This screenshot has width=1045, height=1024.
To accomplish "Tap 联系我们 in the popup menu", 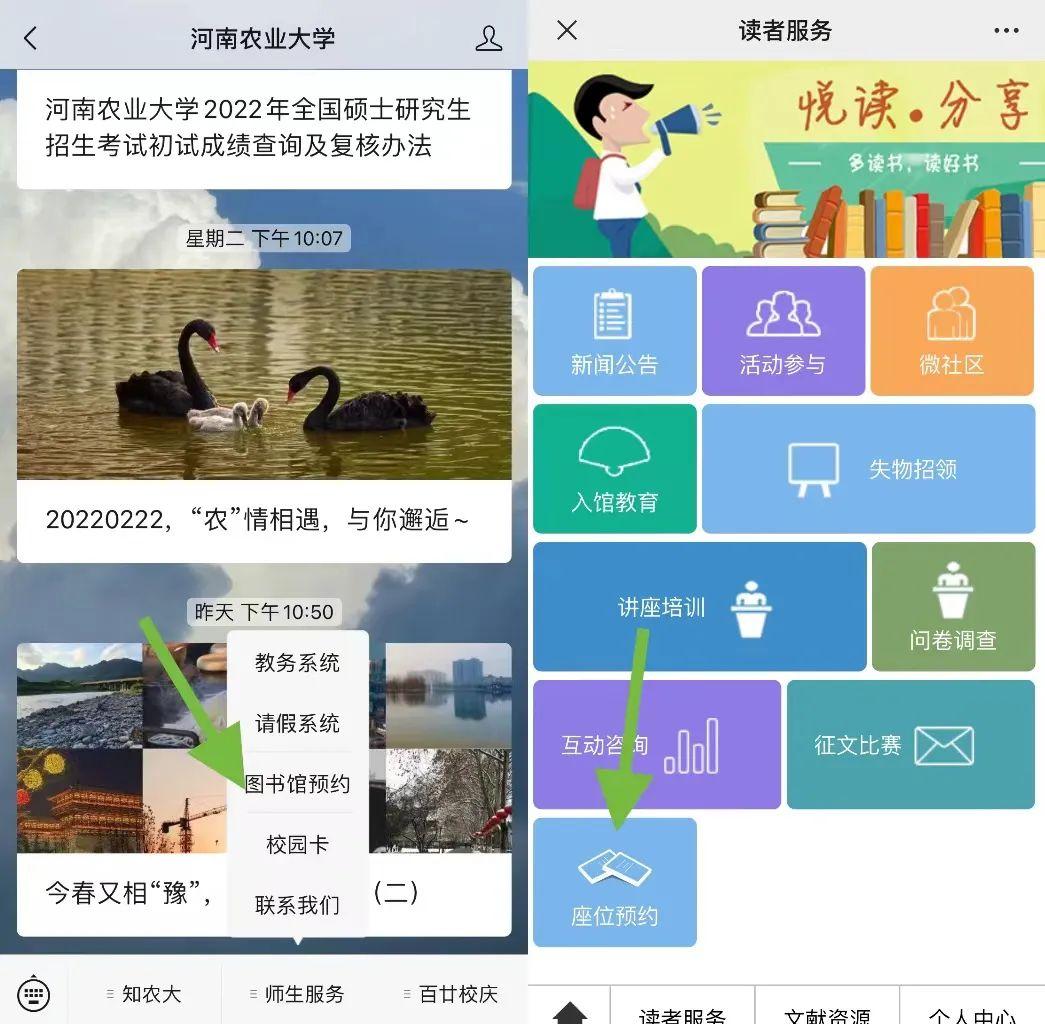I will 298,905.
